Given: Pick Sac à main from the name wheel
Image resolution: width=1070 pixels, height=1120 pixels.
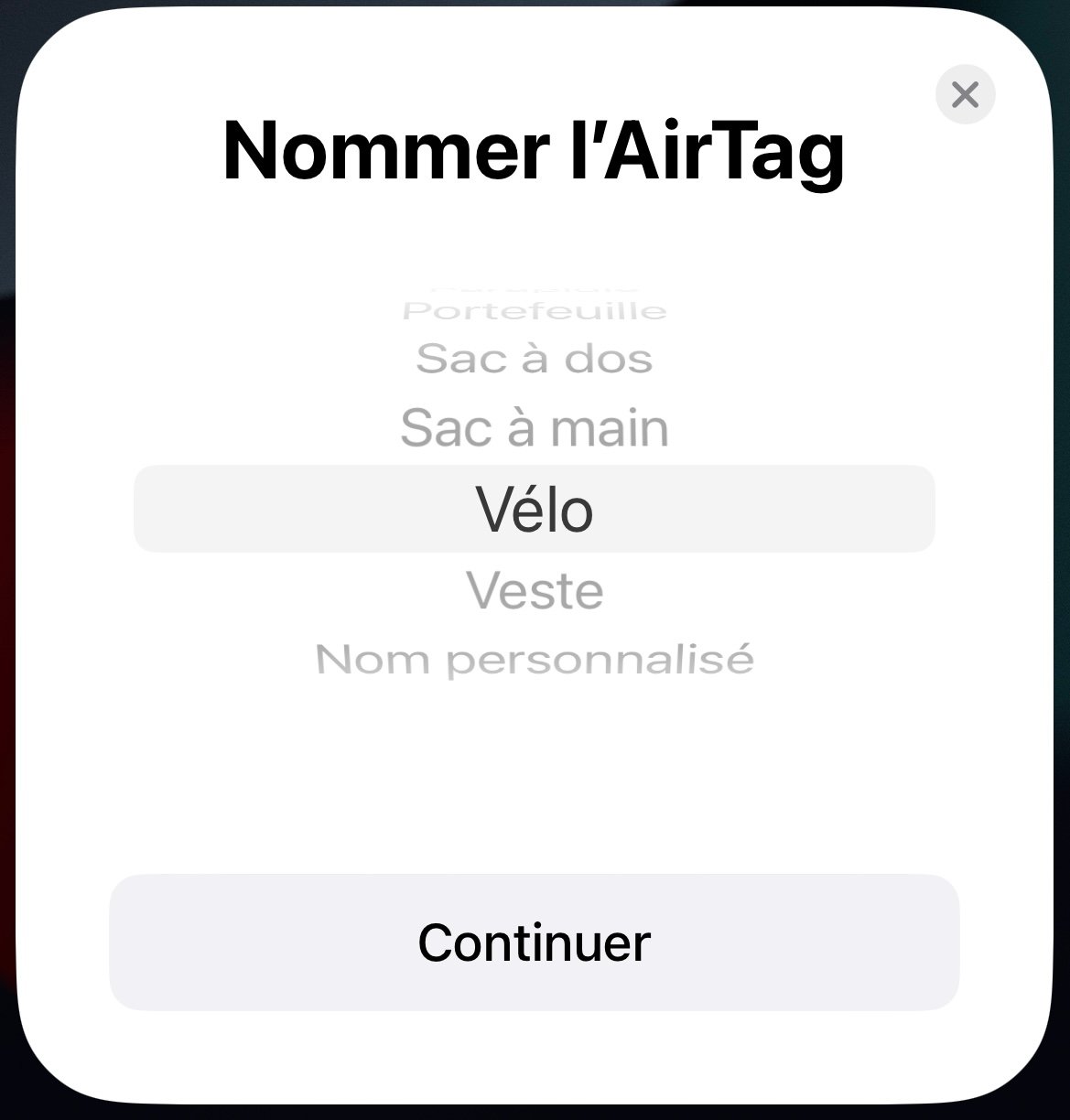Looking at the screenshot, I should pyautogui.click(x=535, y=426).
